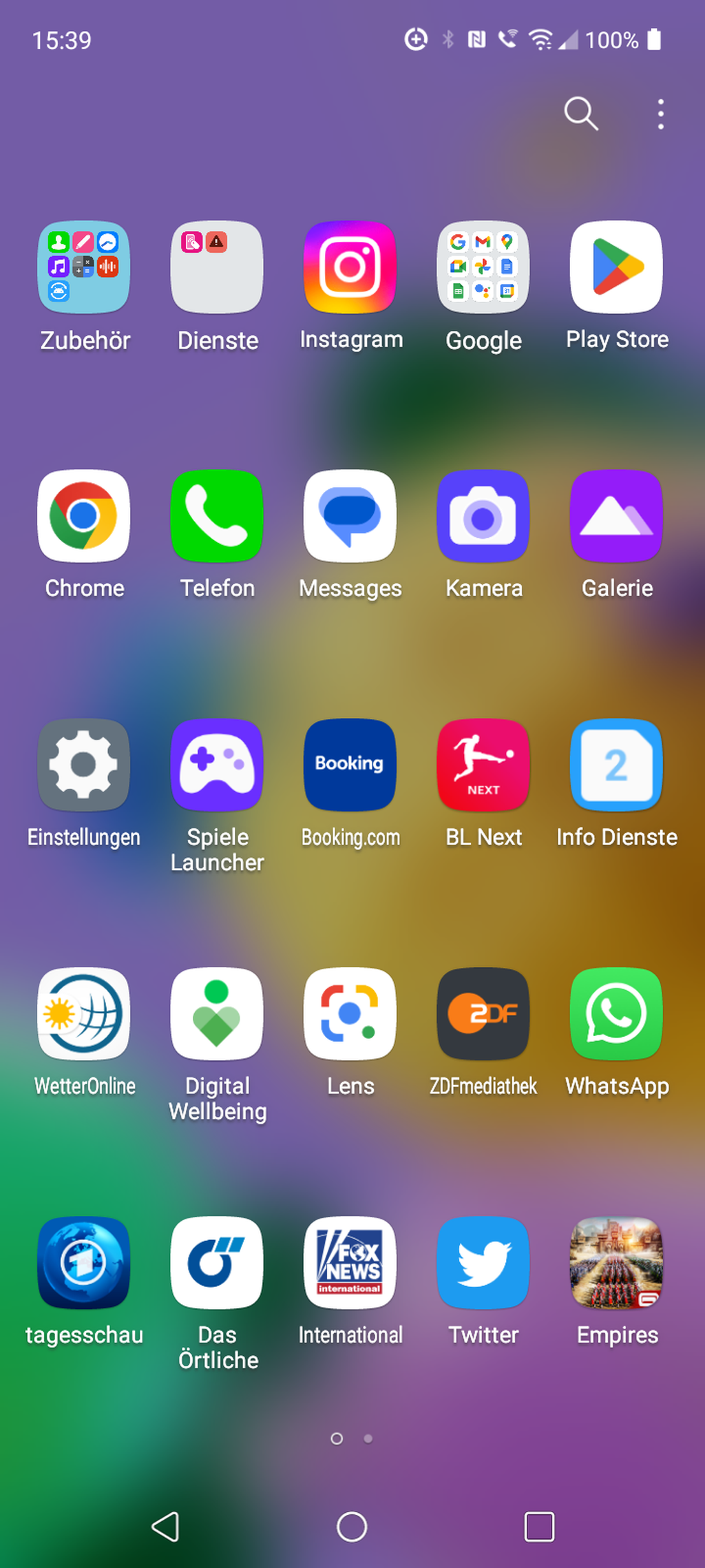
Task: Launch Booking.com
Action: click(350, 765)
